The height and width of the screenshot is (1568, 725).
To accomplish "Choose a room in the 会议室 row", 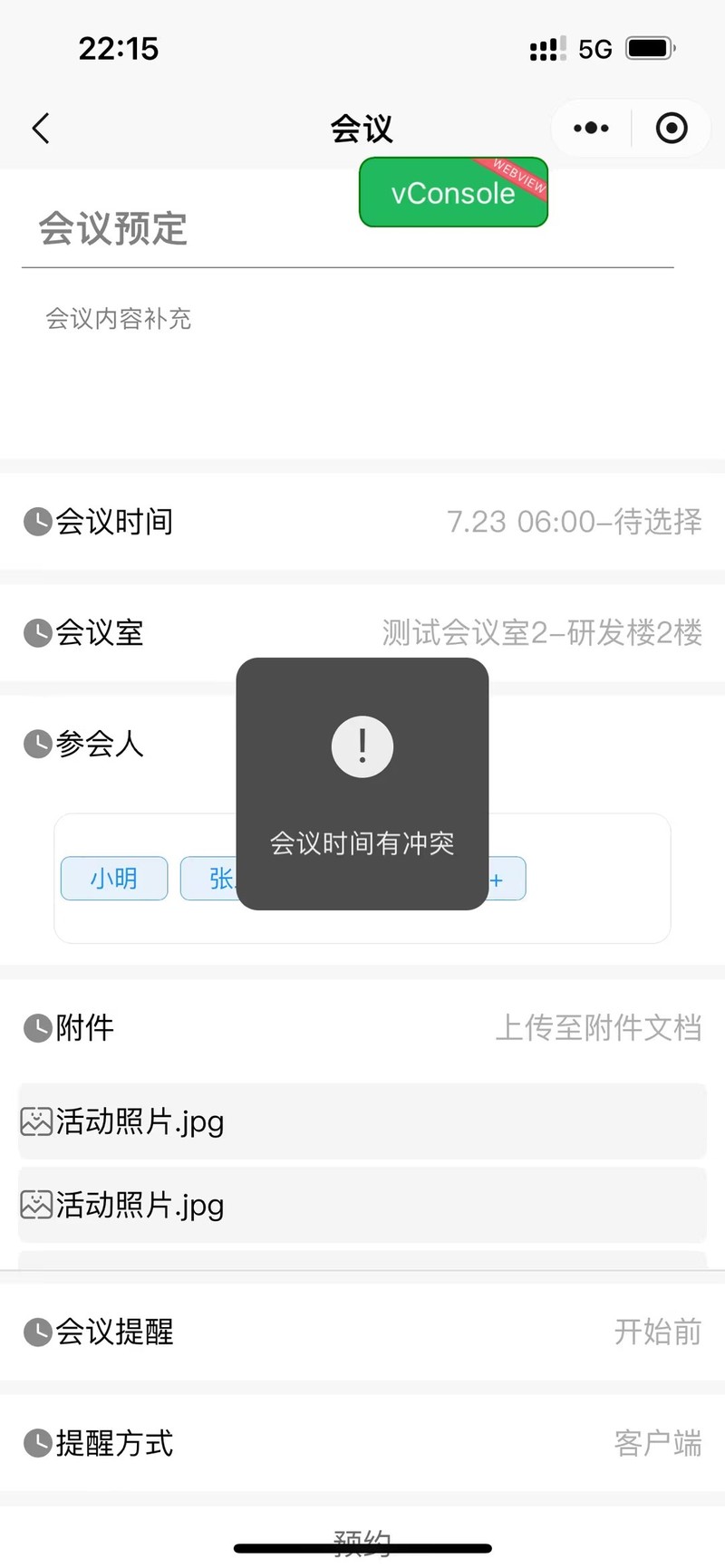I will [362, 632].
